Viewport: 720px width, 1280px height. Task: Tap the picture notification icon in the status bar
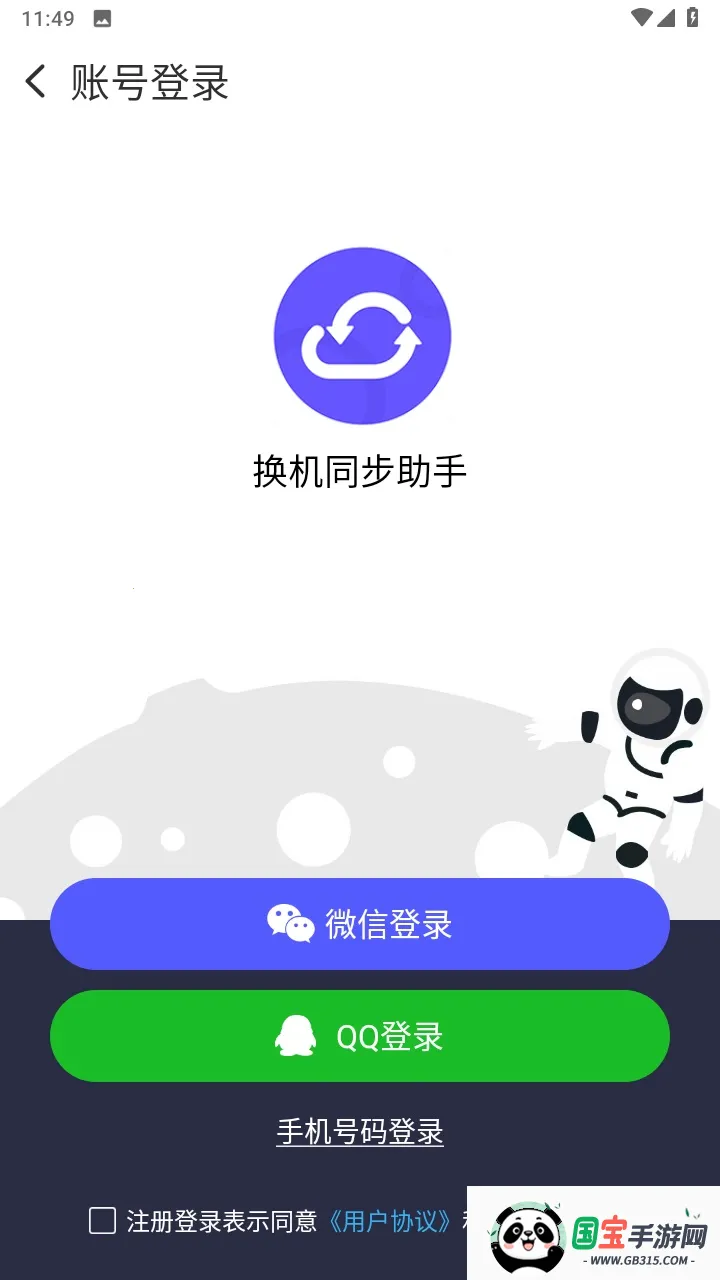click(x=102, y=17)
